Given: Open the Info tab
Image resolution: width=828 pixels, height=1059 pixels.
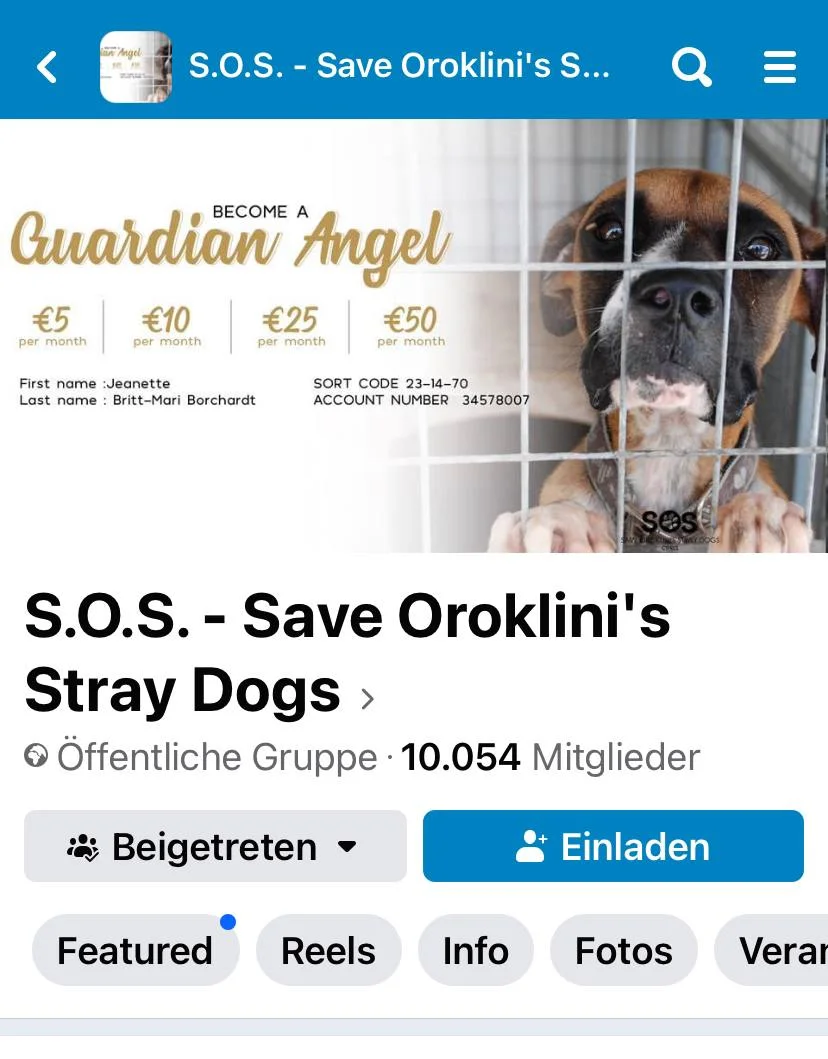Looking at the screenshot, I should click(475, 950).
